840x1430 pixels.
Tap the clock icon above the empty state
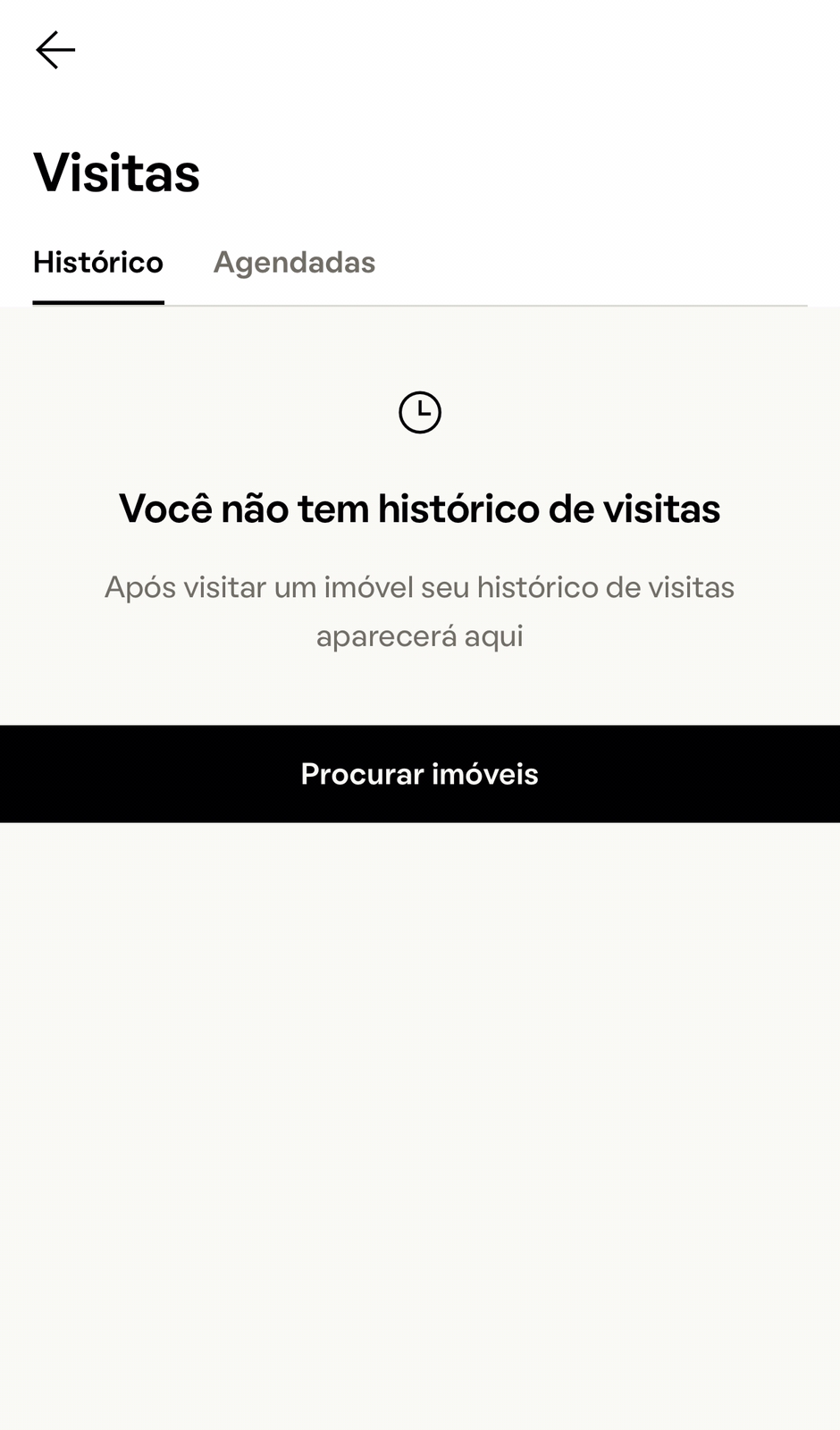click(x=420, y=412)
